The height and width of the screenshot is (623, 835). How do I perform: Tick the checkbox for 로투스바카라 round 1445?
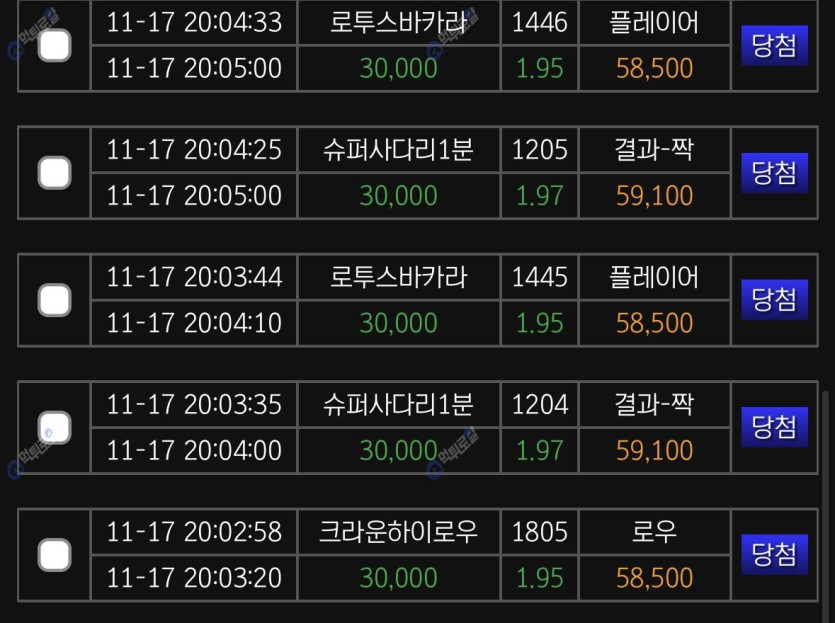tap(54, 300)
